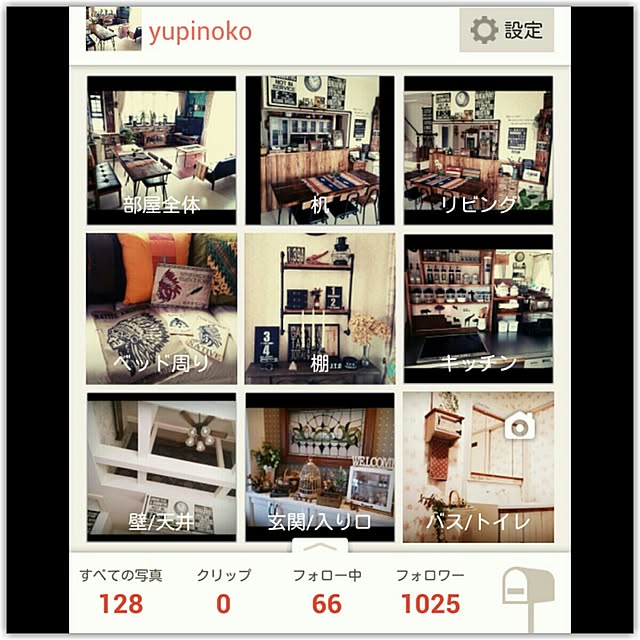The image size is (640, 640).
Task: Show the フォロー中 following list
Action: pos(326,592)
